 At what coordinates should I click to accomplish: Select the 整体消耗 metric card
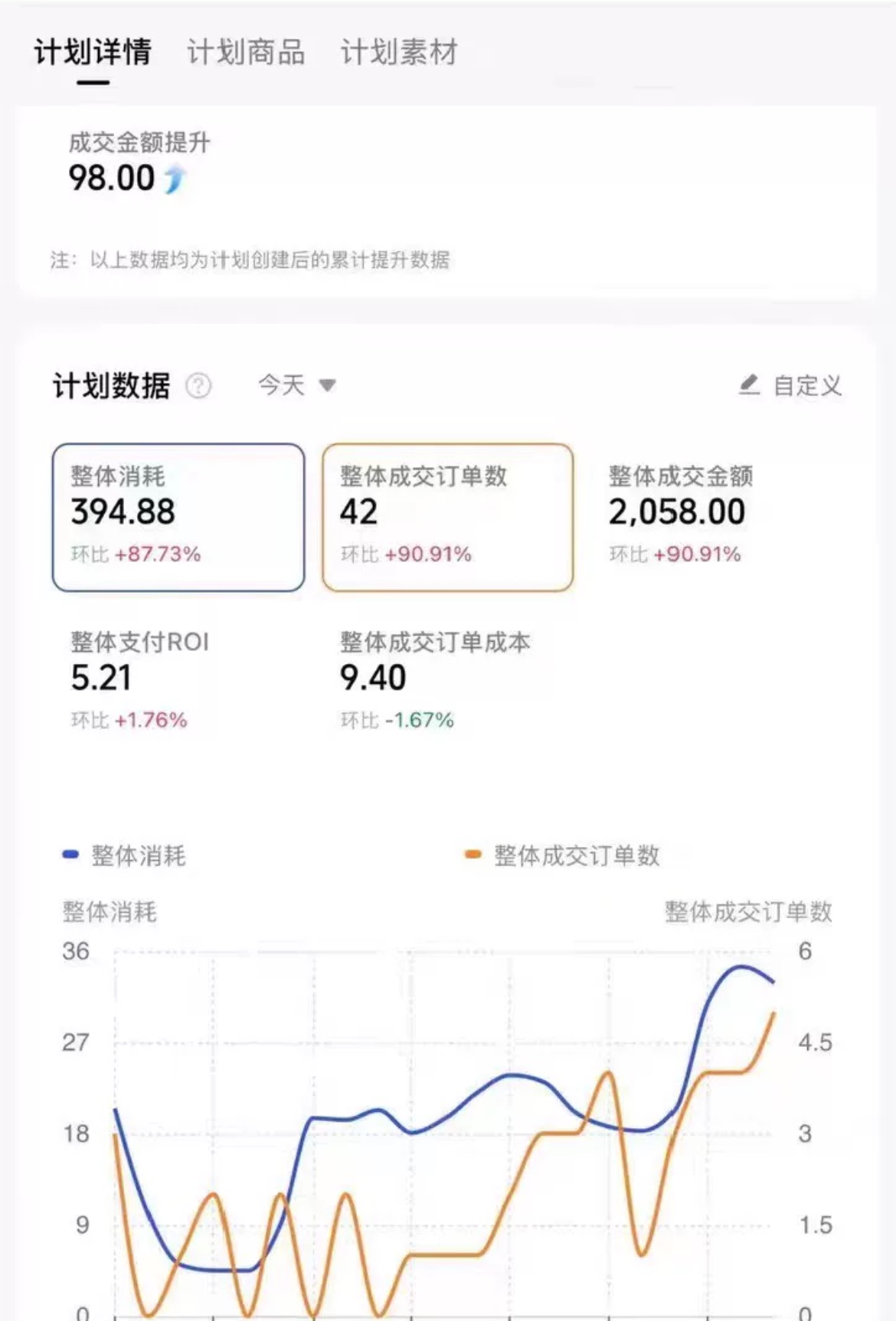[178, 517]
